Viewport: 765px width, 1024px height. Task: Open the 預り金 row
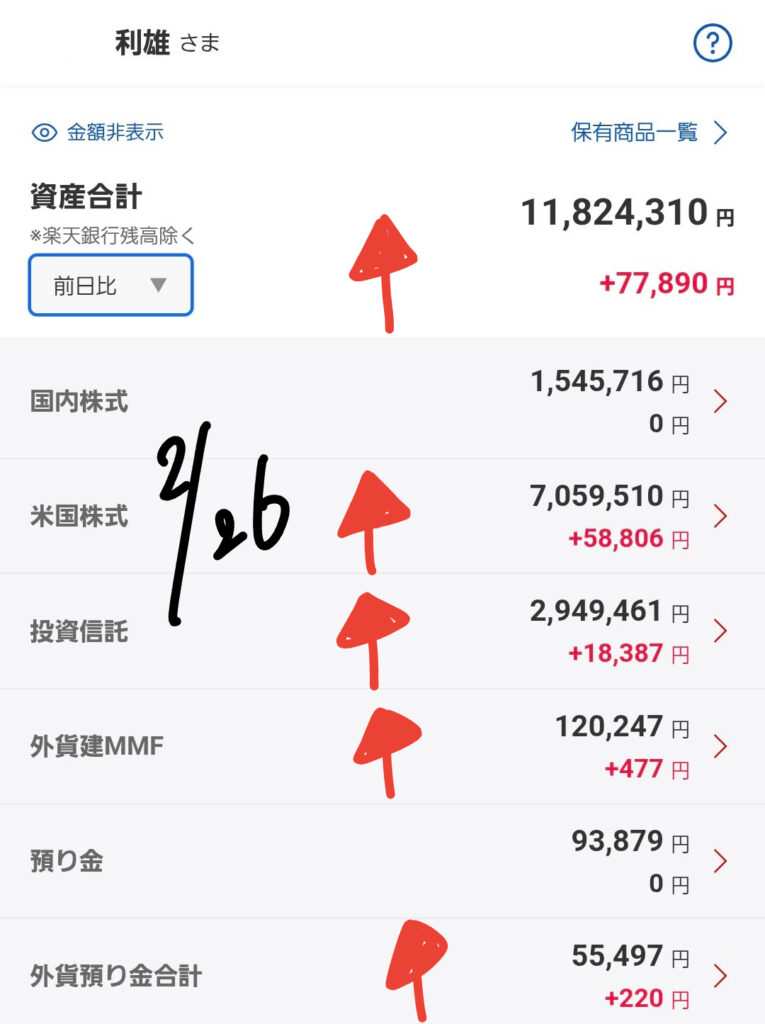coord(382,861)
